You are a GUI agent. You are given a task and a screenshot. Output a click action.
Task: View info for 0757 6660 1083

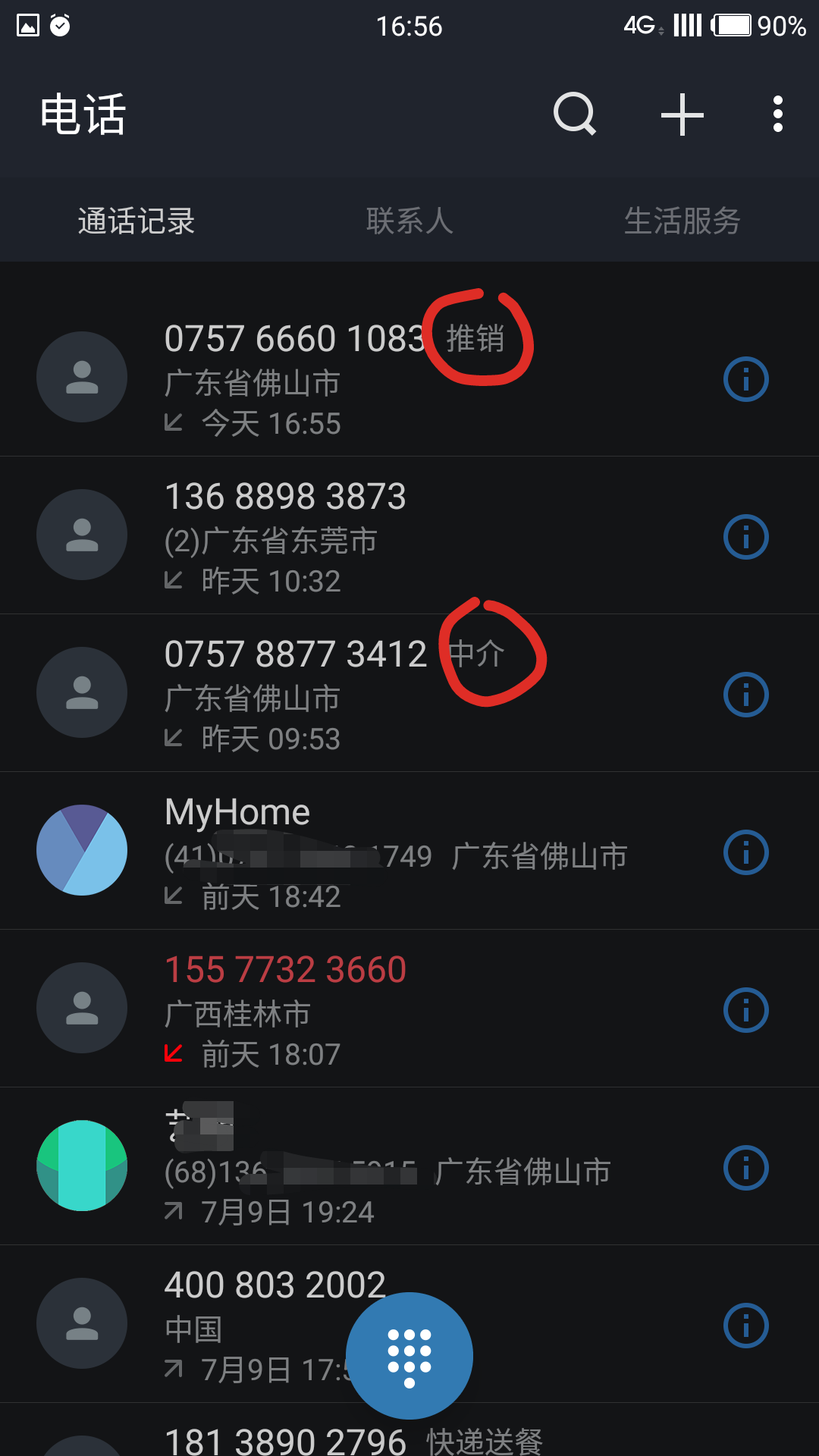click(x=746, y=379)
